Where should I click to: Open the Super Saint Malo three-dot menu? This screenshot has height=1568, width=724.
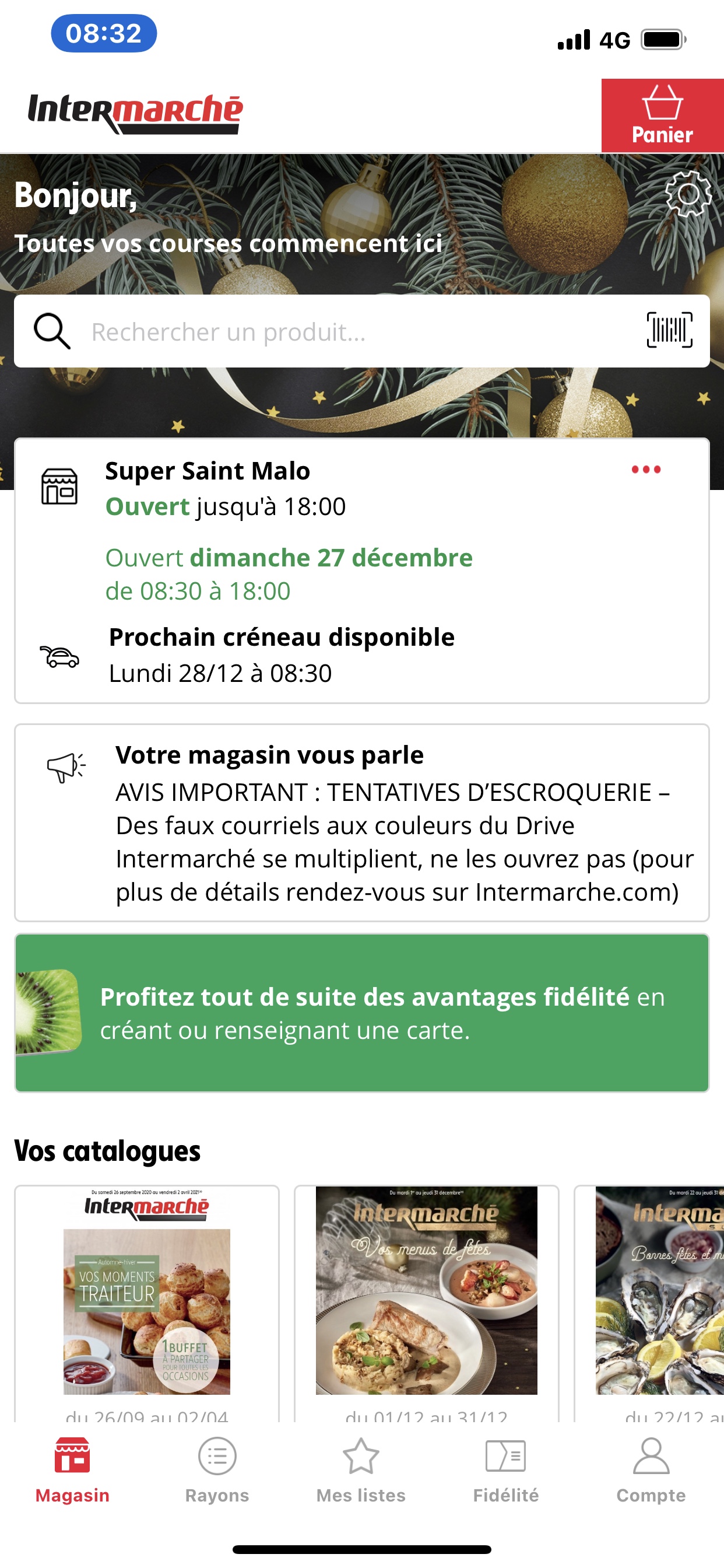tap(645, 470)
